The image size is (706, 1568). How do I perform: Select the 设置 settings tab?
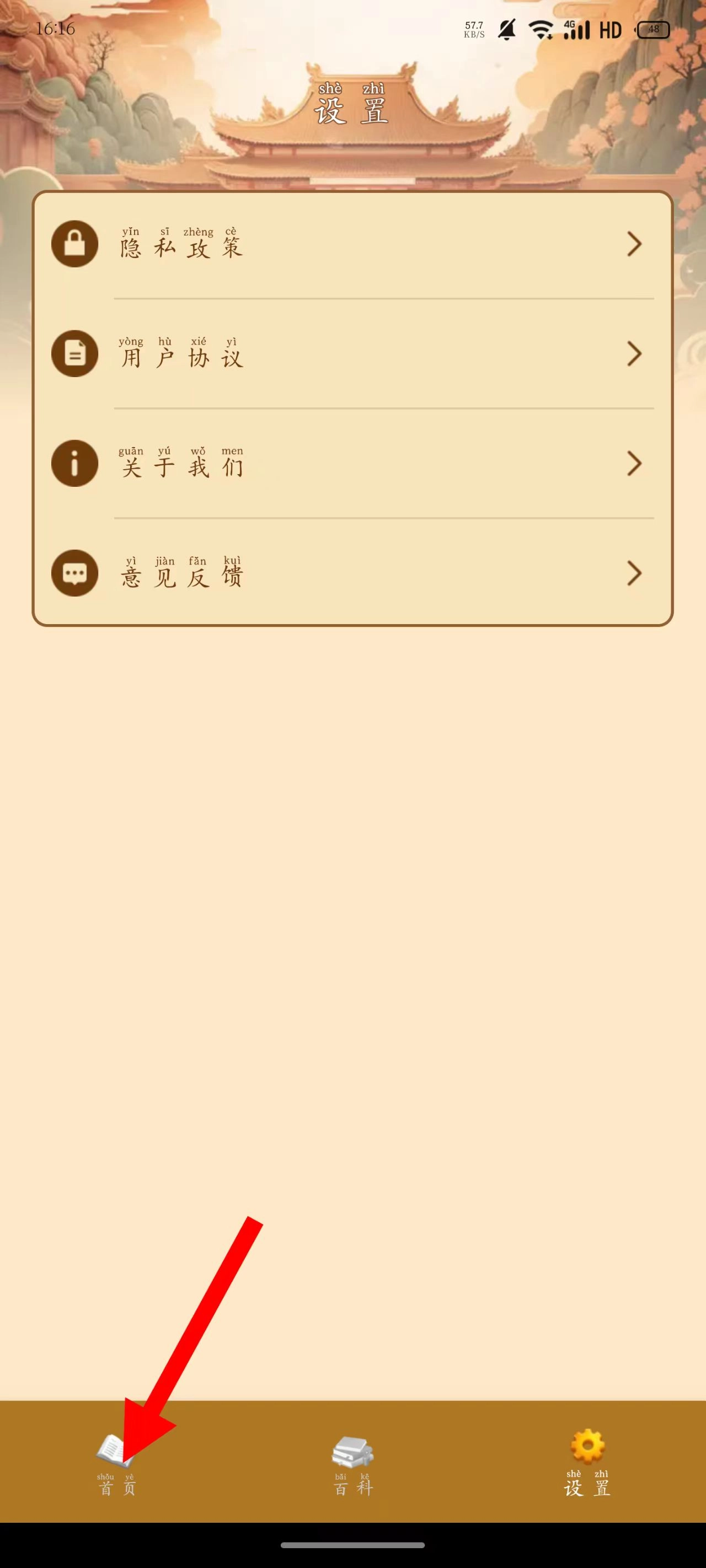coord(587,1463)
